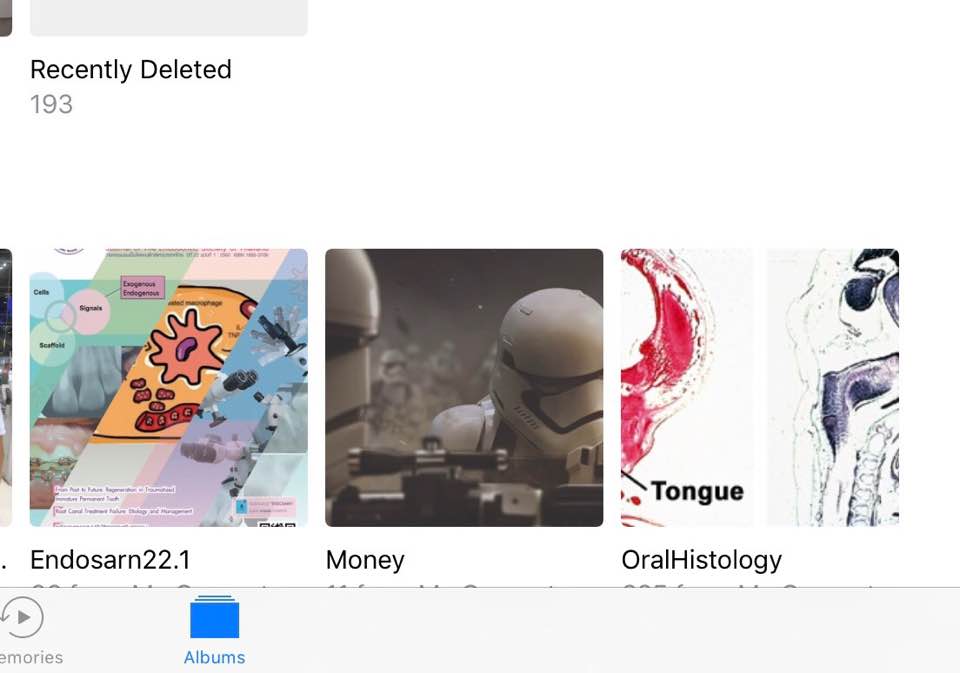Open the Endosarn22.1 album
Screen dimensions: 960x673
click(x=168, y=387)
